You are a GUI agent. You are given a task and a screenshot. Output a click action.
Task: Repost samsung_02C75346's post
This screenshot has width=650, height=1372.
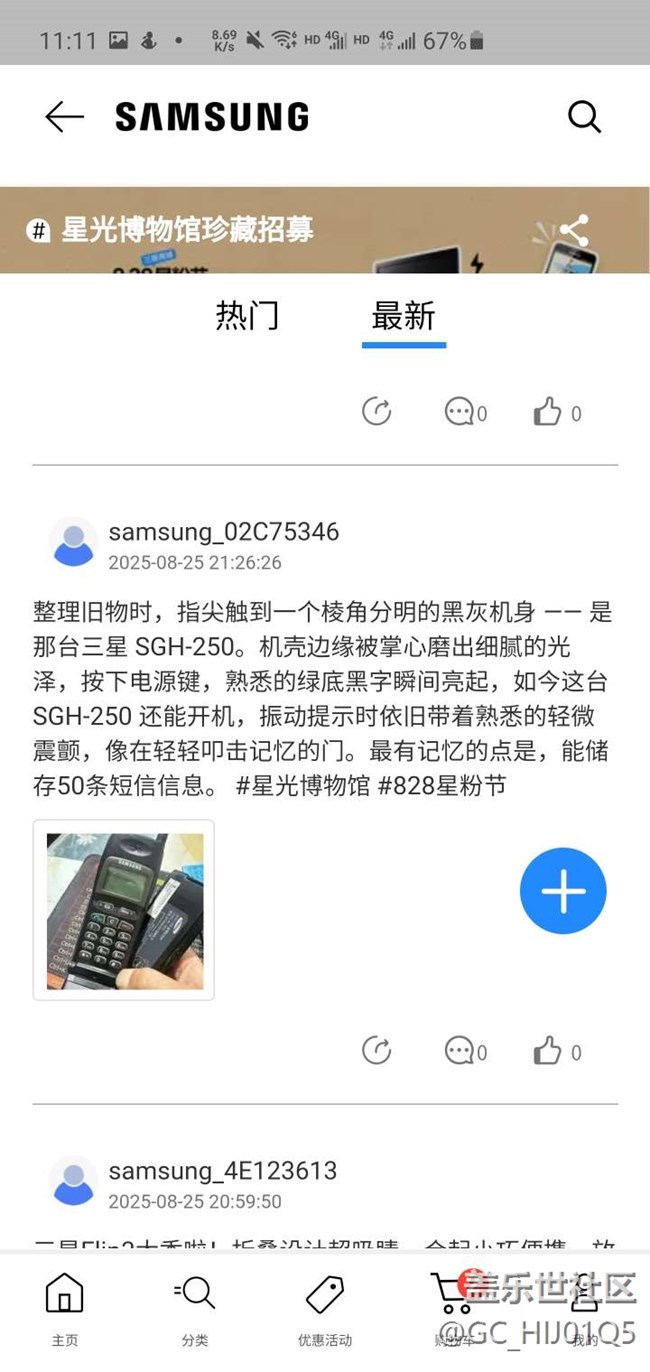(376, 1051)
